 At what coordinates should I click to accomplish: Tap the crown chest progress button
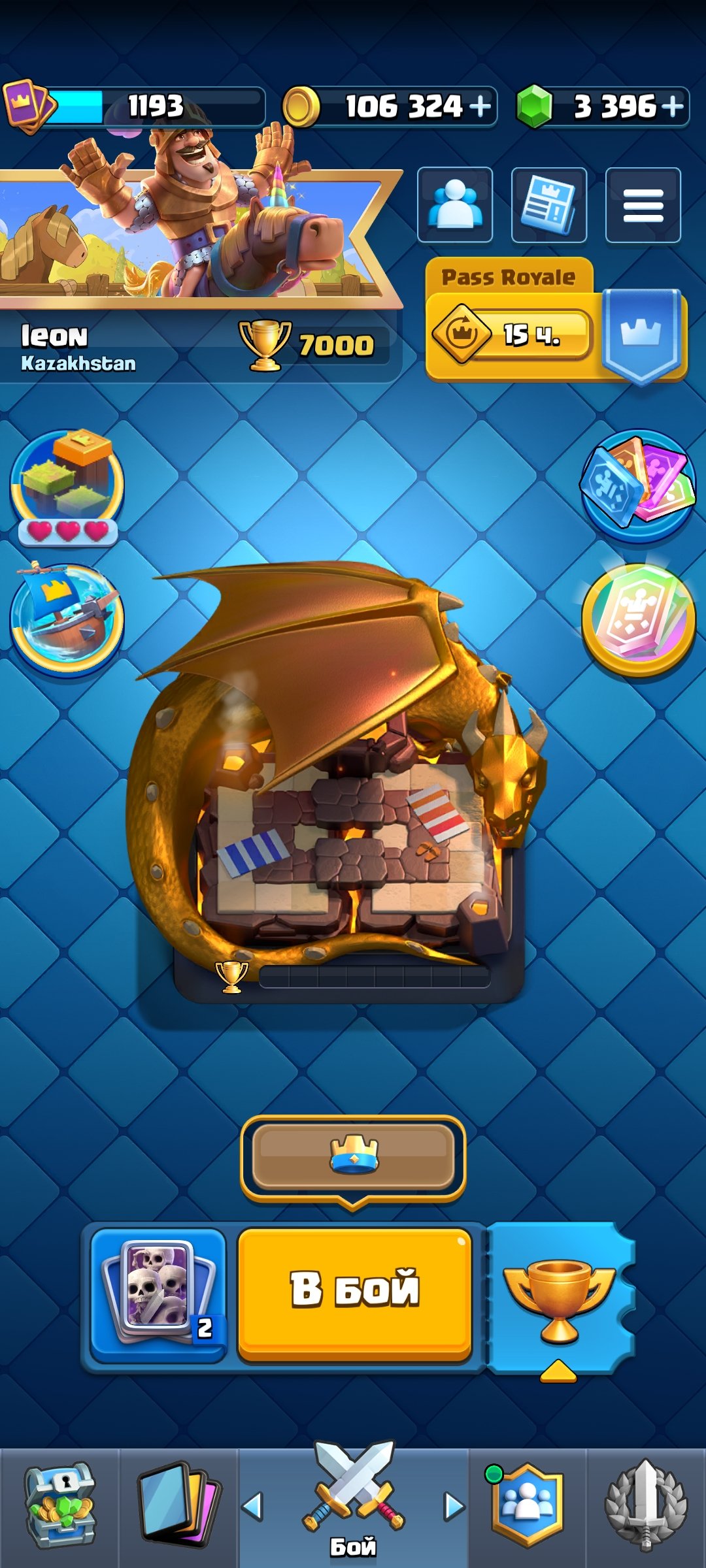pos(353,1158)
